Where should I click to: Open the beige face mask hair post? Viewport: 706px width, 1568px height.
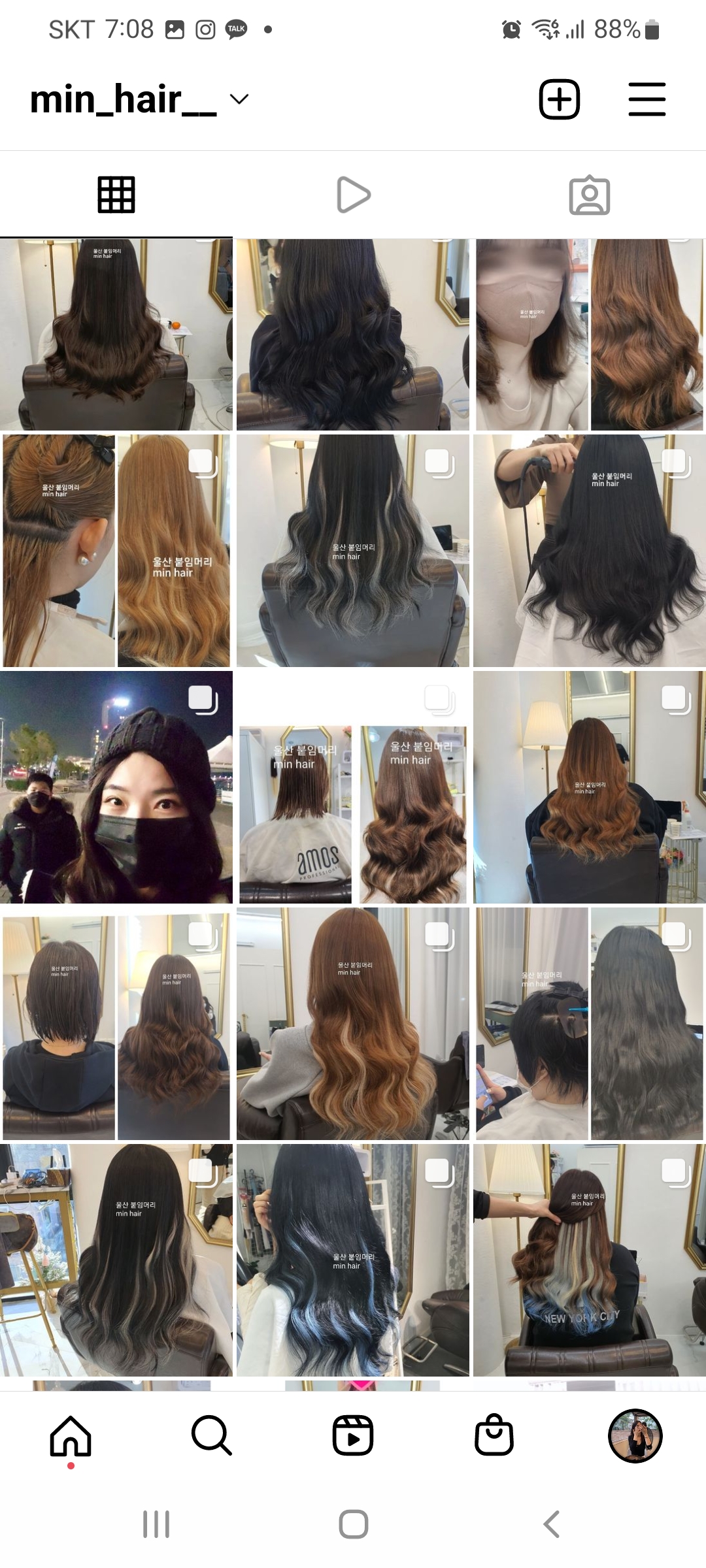(x=589, y=335)
